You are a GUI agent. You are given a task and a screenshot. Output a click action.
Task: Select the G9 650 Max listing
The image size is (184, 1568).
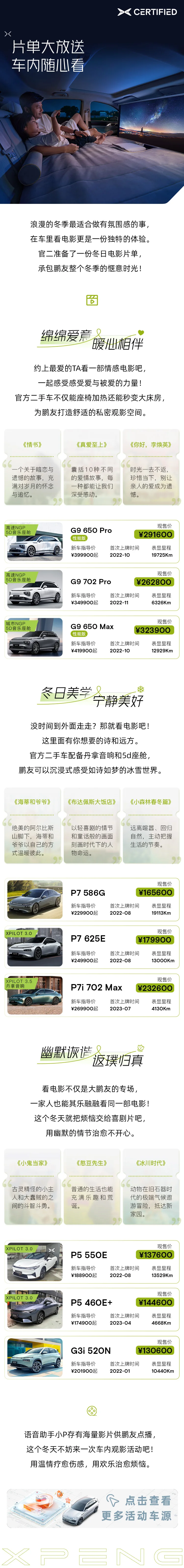92,637
